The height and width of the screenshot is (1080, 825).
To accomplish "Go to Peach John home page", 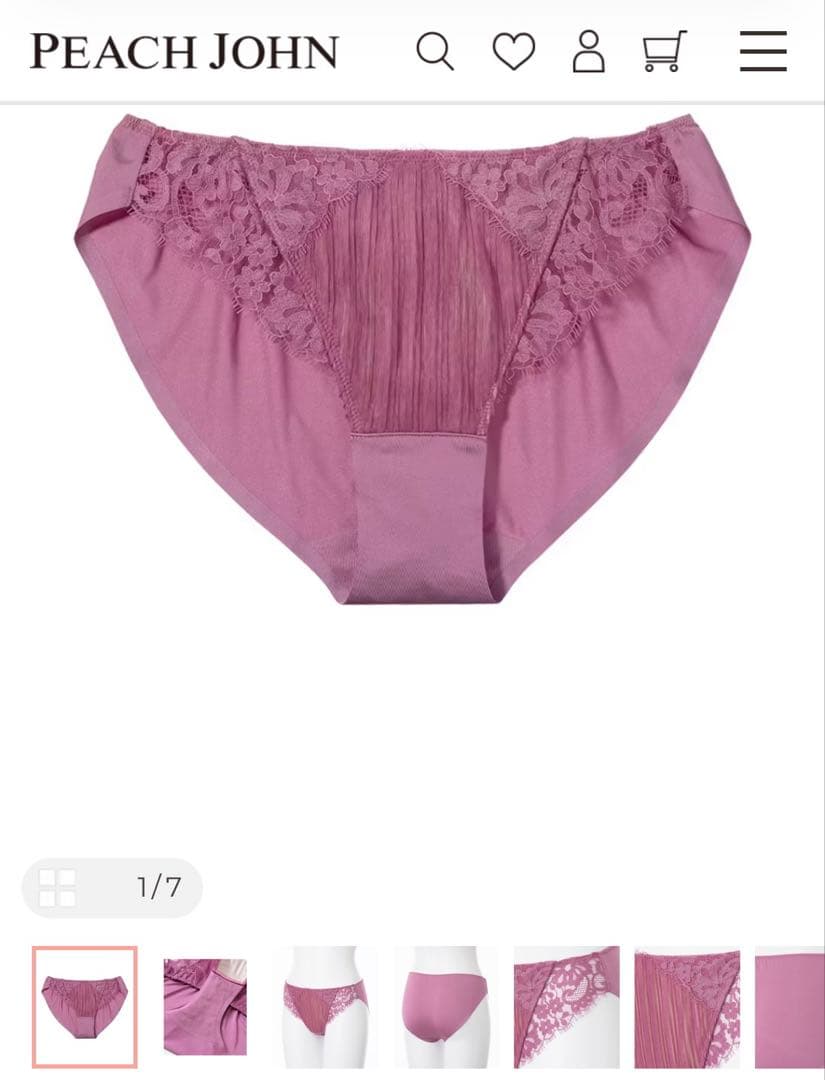I will (184, 52).
